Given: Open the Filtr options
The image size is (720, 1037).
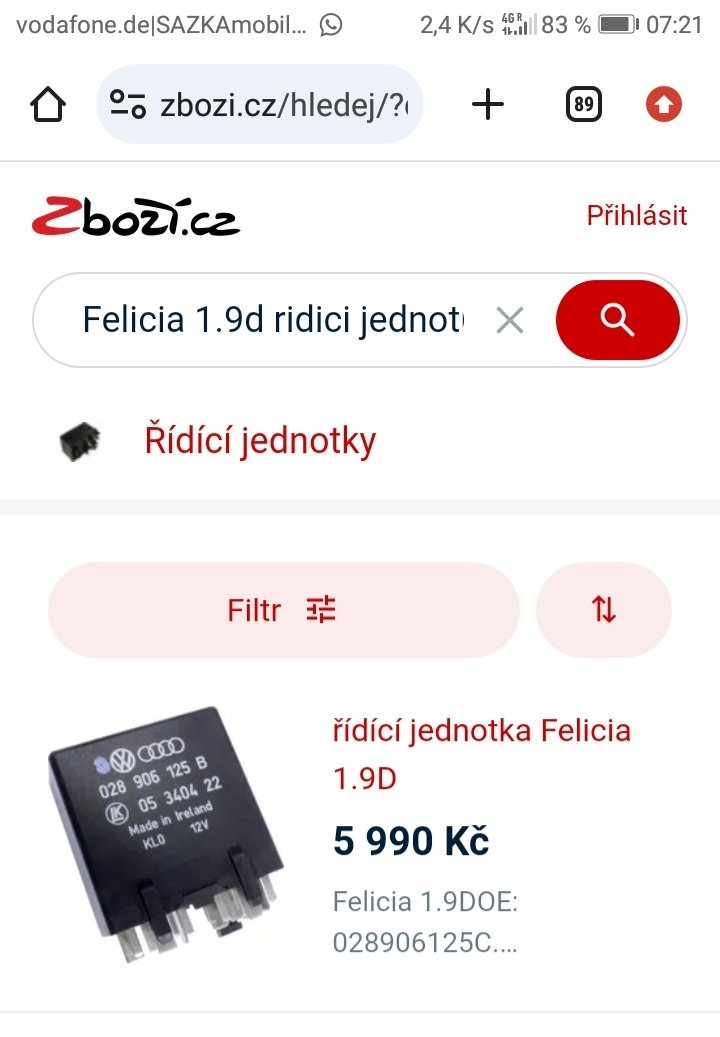Looking at the screenshot, I should click(x=283, y=610).
